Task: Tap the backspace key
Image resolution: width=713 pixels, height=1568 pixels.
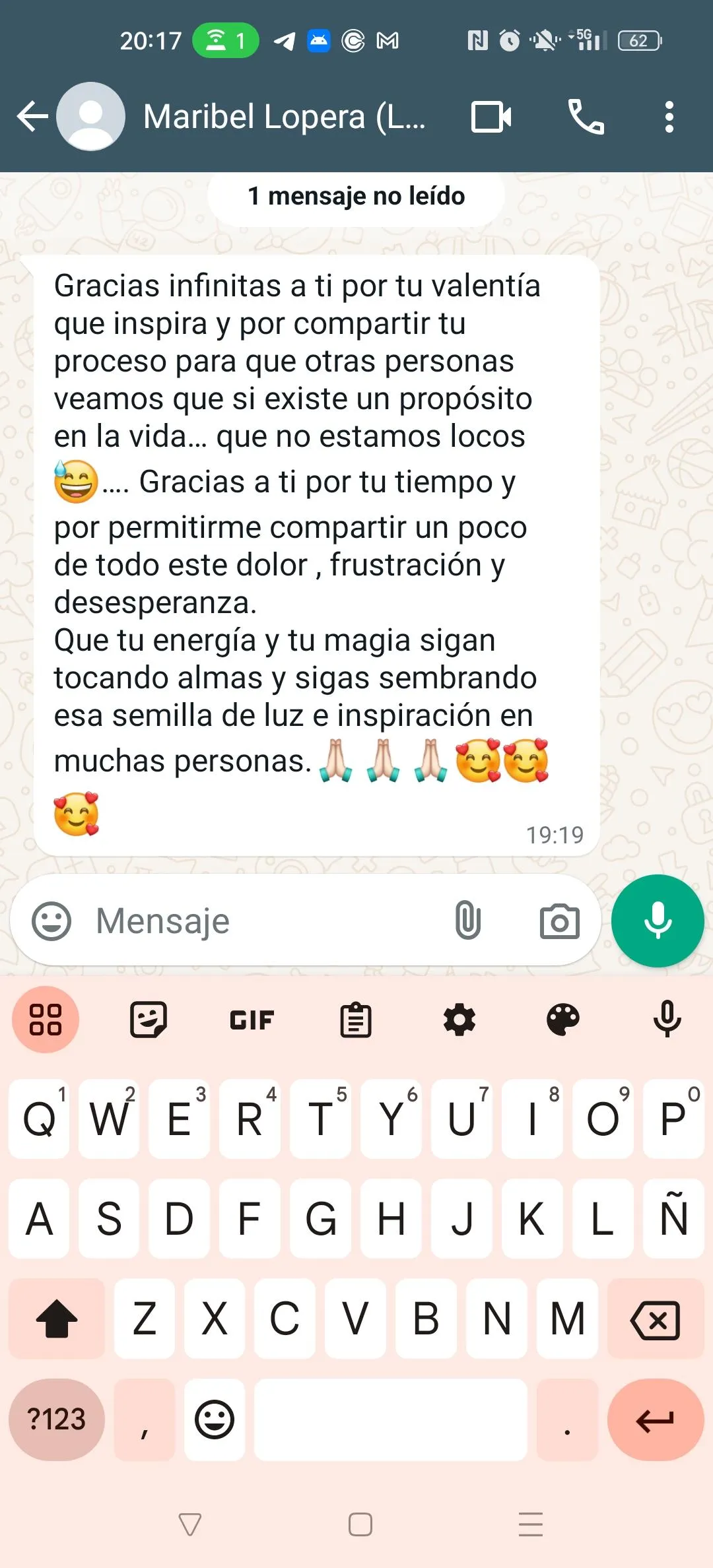Action: point(656,1319)
